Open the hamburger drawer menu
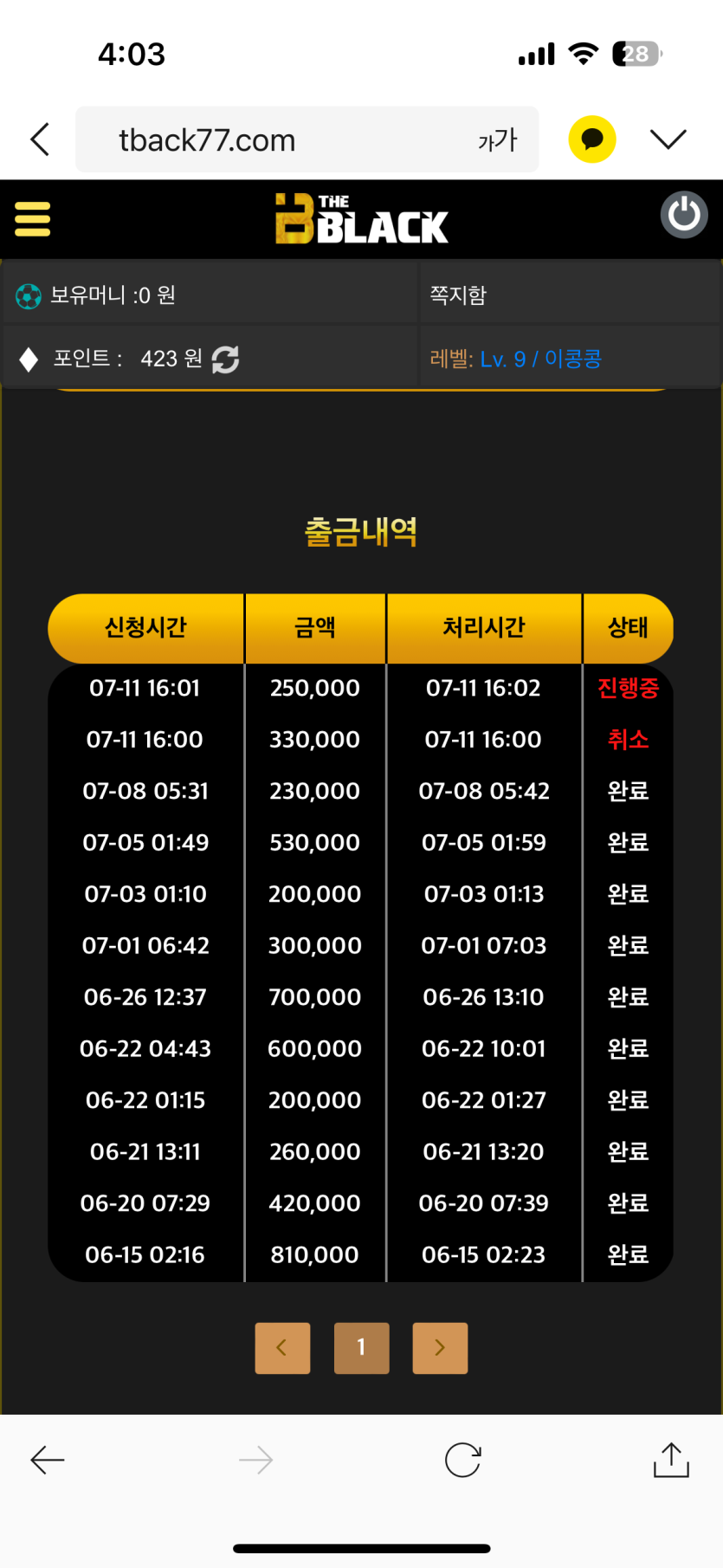The width and height of the screenshot is (723, 1568). tap(33, 218)
